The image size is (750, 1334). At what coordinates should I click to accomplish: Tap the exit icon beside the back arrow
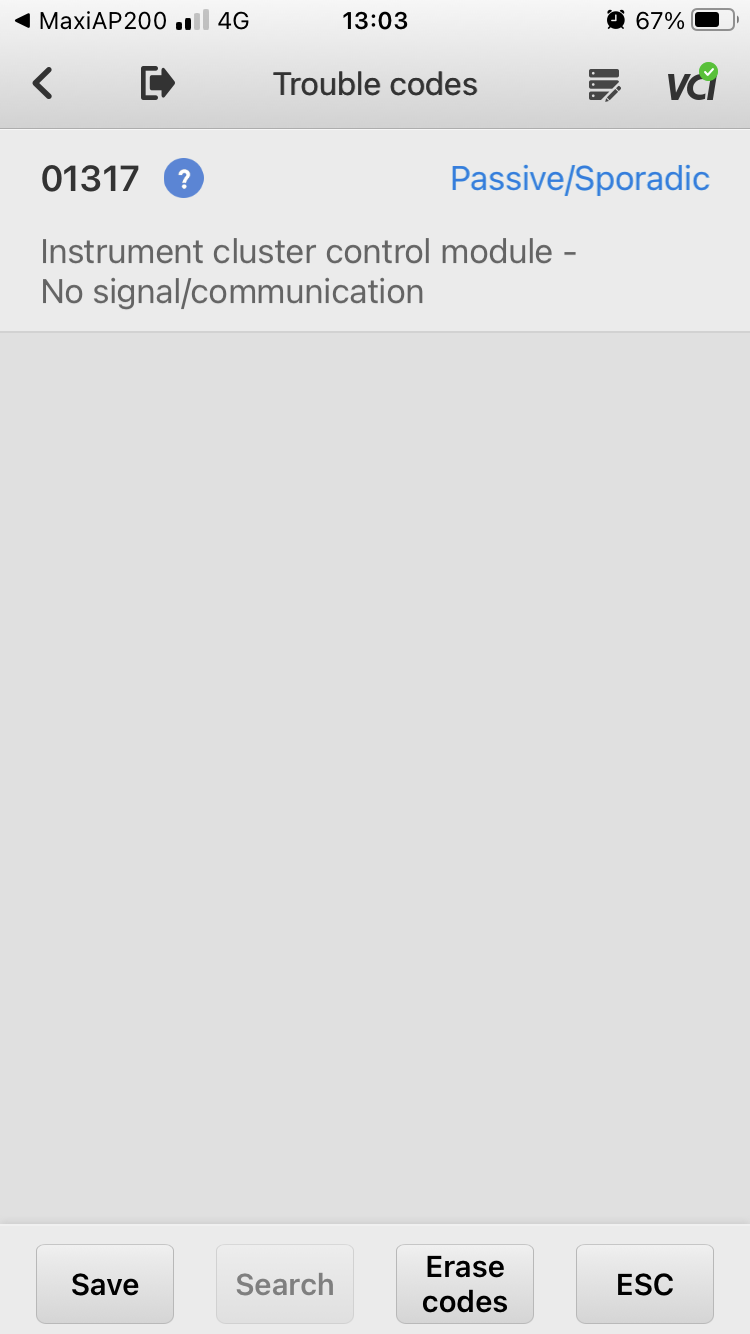pos(157,84)
